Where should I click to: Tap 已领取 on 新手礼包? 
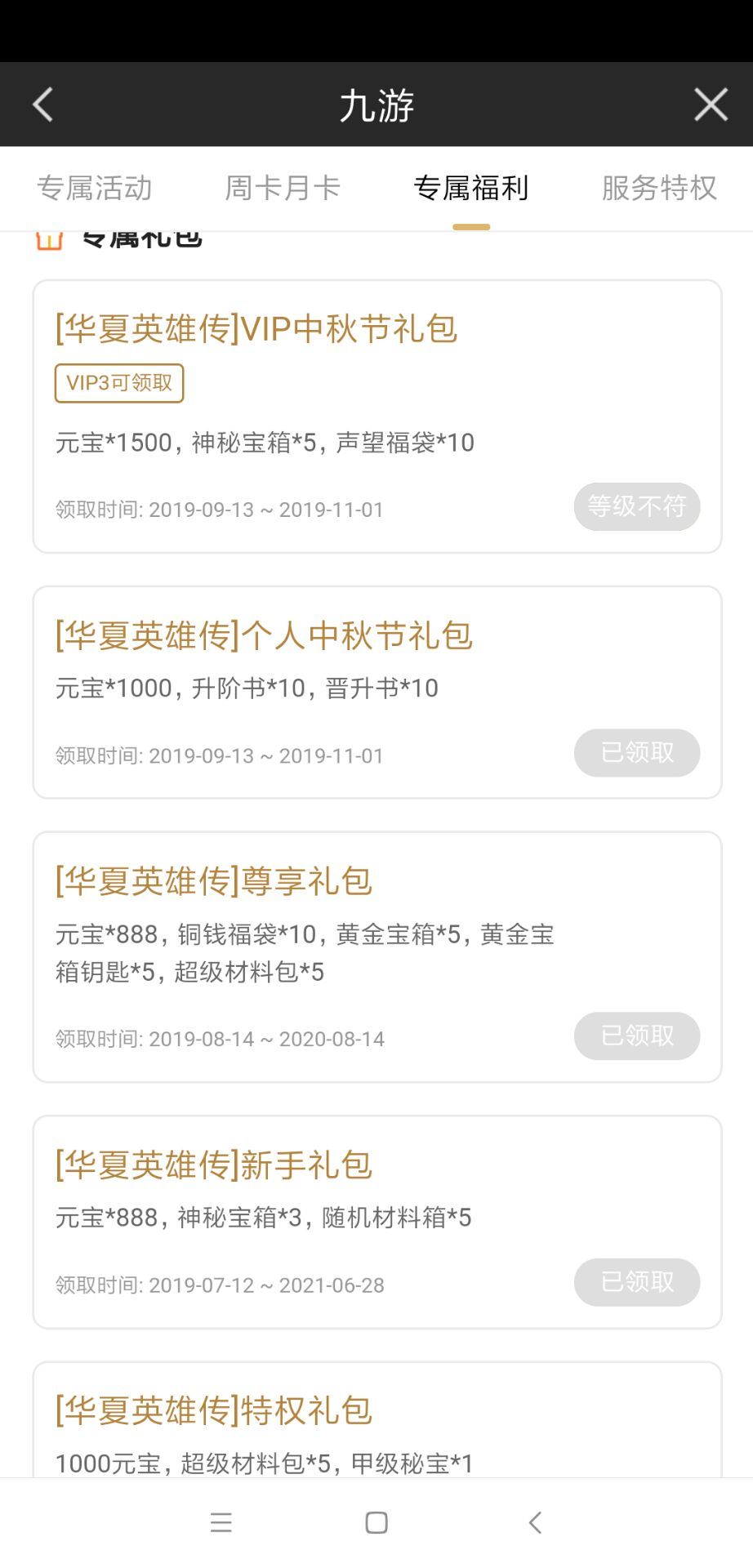coord(637,1281)
